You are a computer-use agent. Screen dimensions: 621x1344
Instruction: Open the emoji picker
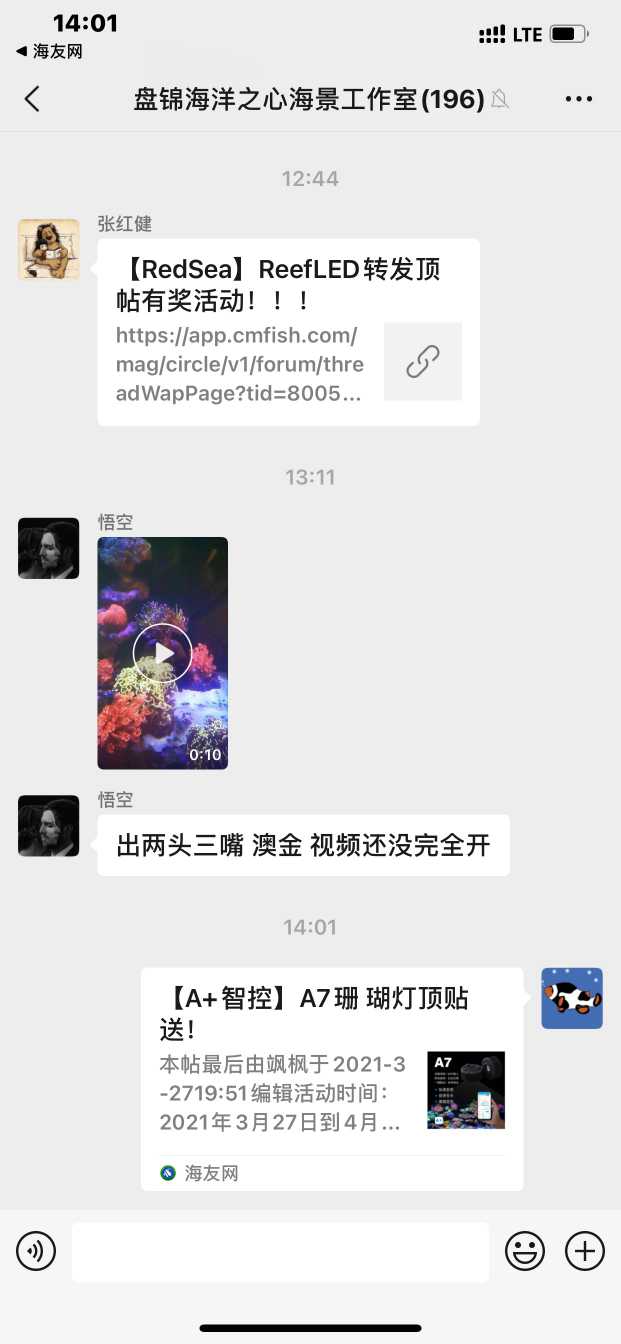525,1251
